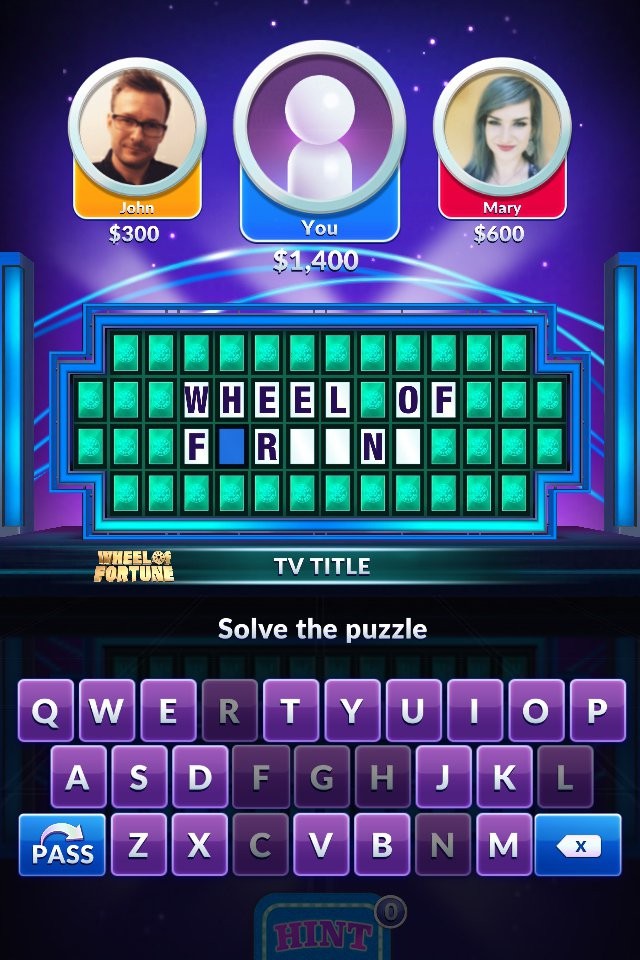Tap the P key

[x=597, y=711]
